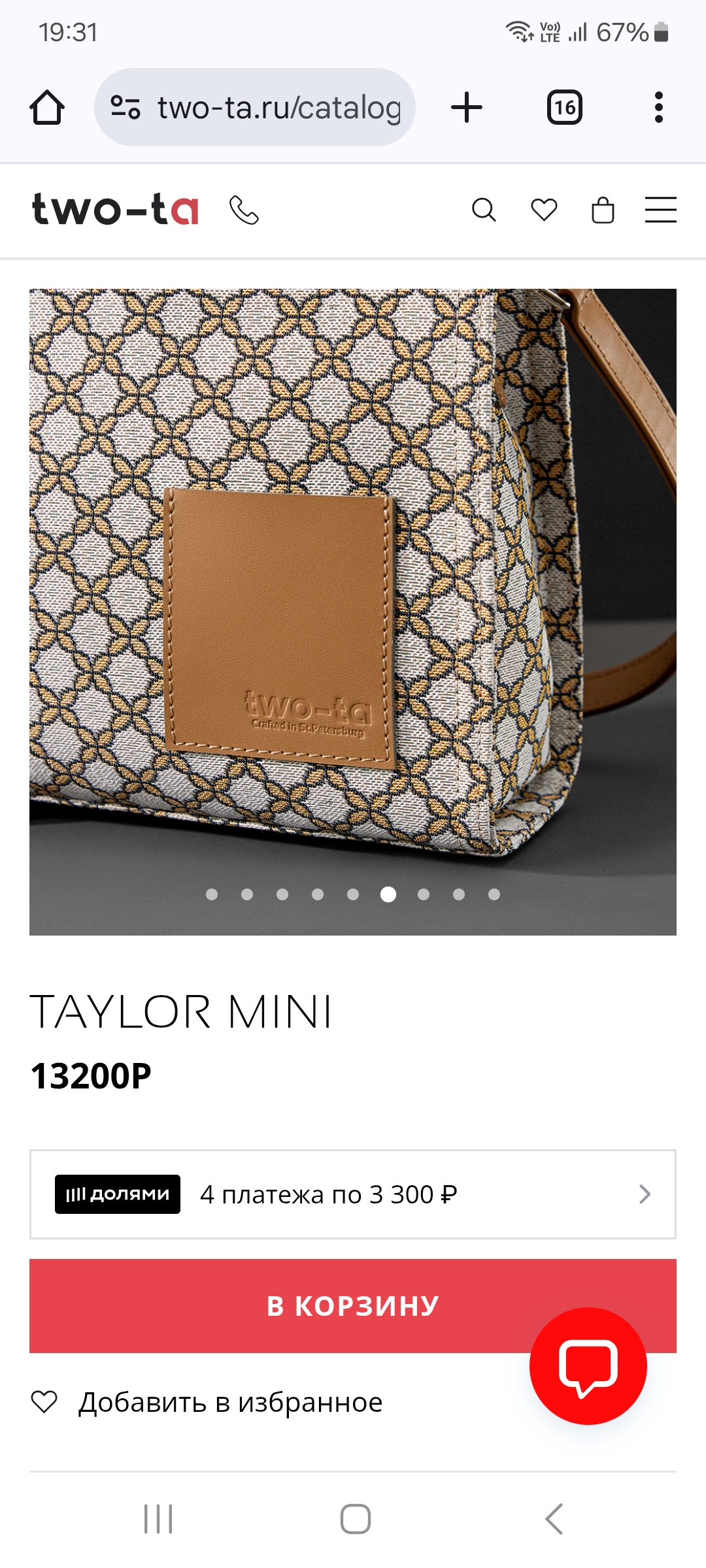Open a new browser tab
This screenshot has width=706, height=1568.
[x=467, y=107]
